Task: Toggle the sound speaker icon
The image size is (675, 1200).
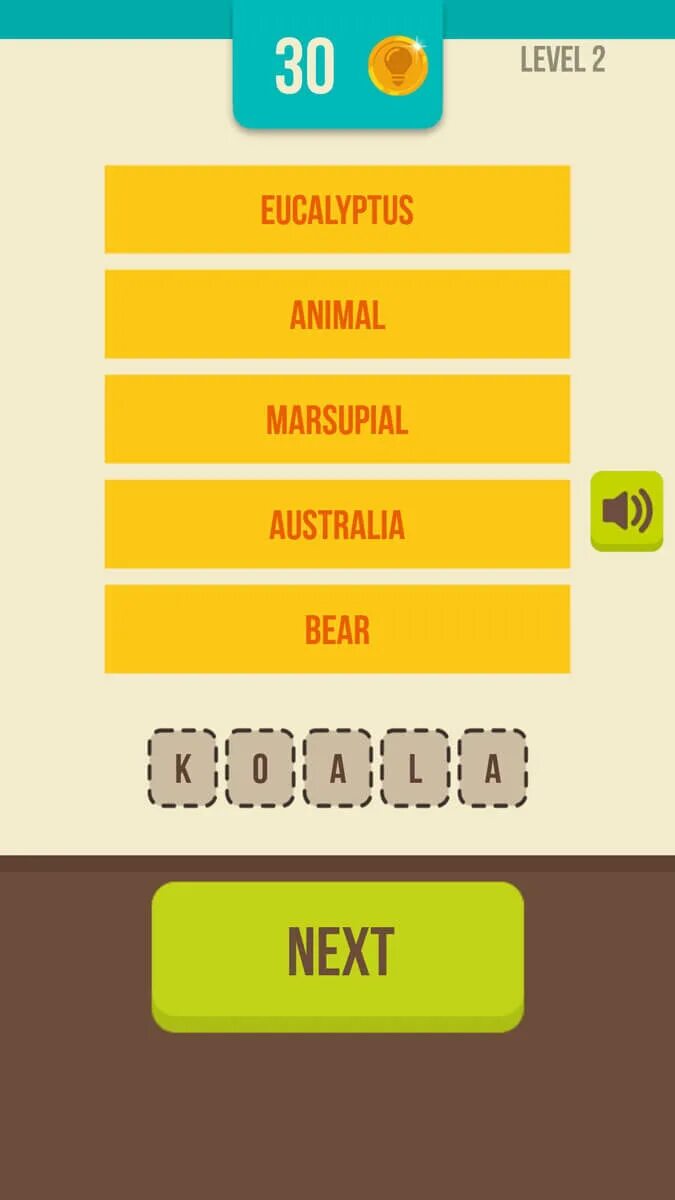Action: click(x=626, y=510)
